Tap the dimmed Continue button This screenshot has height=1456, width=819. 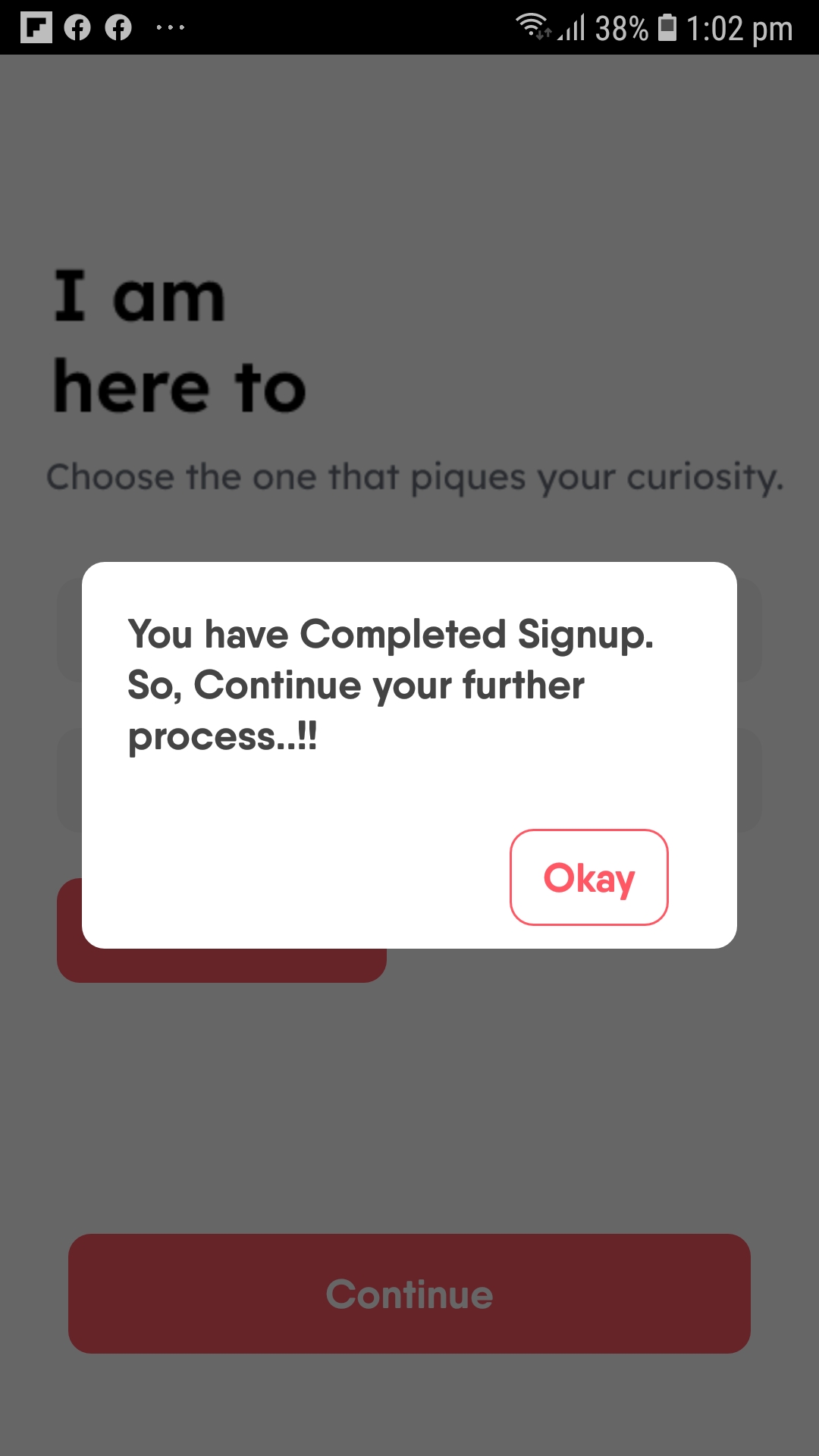(409, 1294)
